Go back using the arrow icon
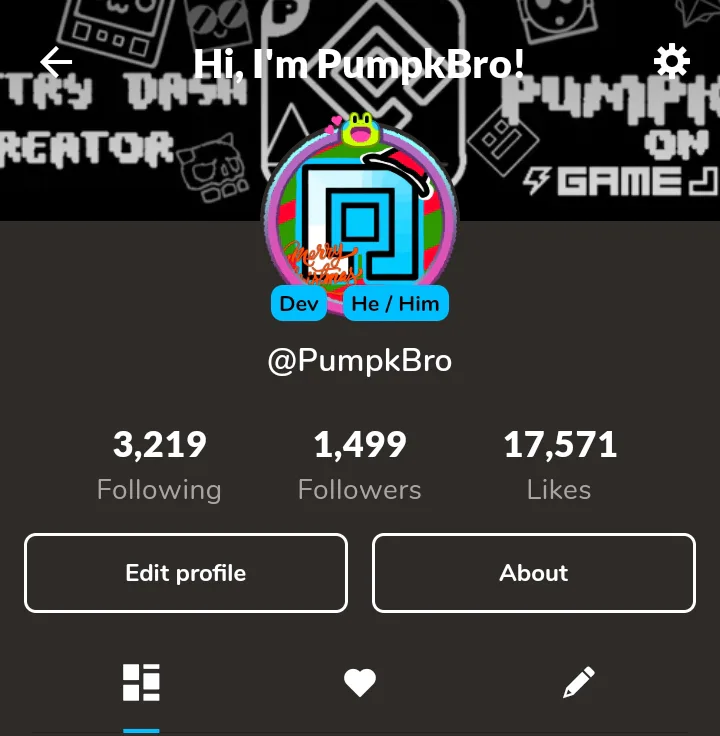 (x=56, y=63)
